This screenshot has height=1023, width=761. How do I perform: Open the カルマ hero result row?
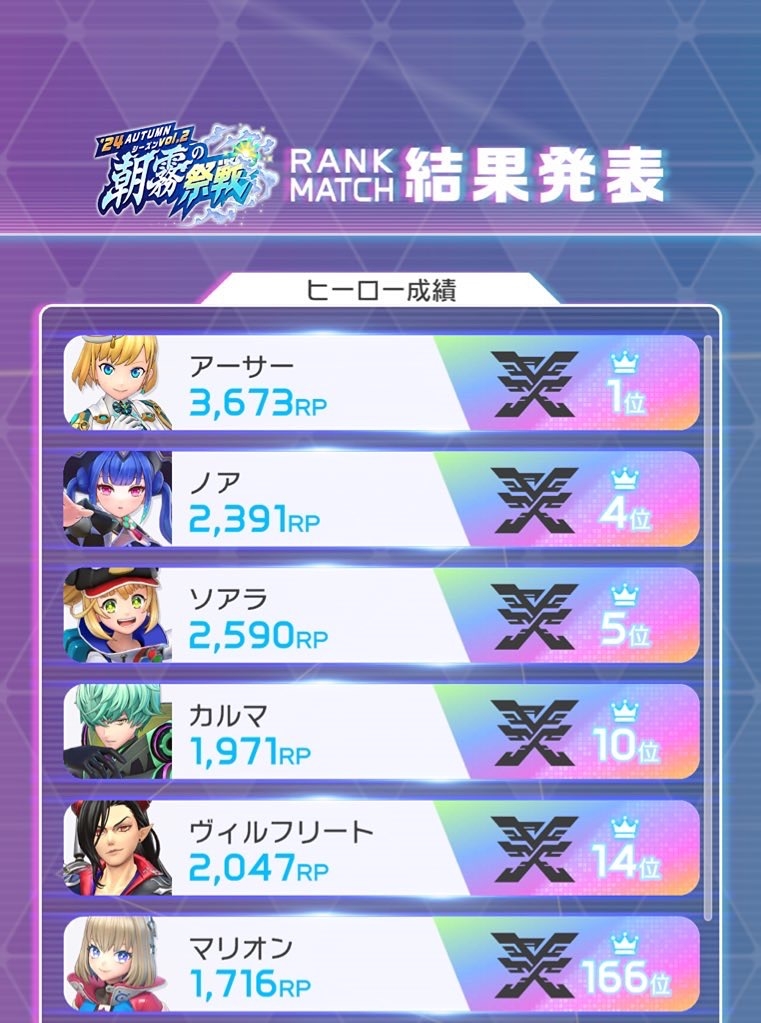coord(380,731)
